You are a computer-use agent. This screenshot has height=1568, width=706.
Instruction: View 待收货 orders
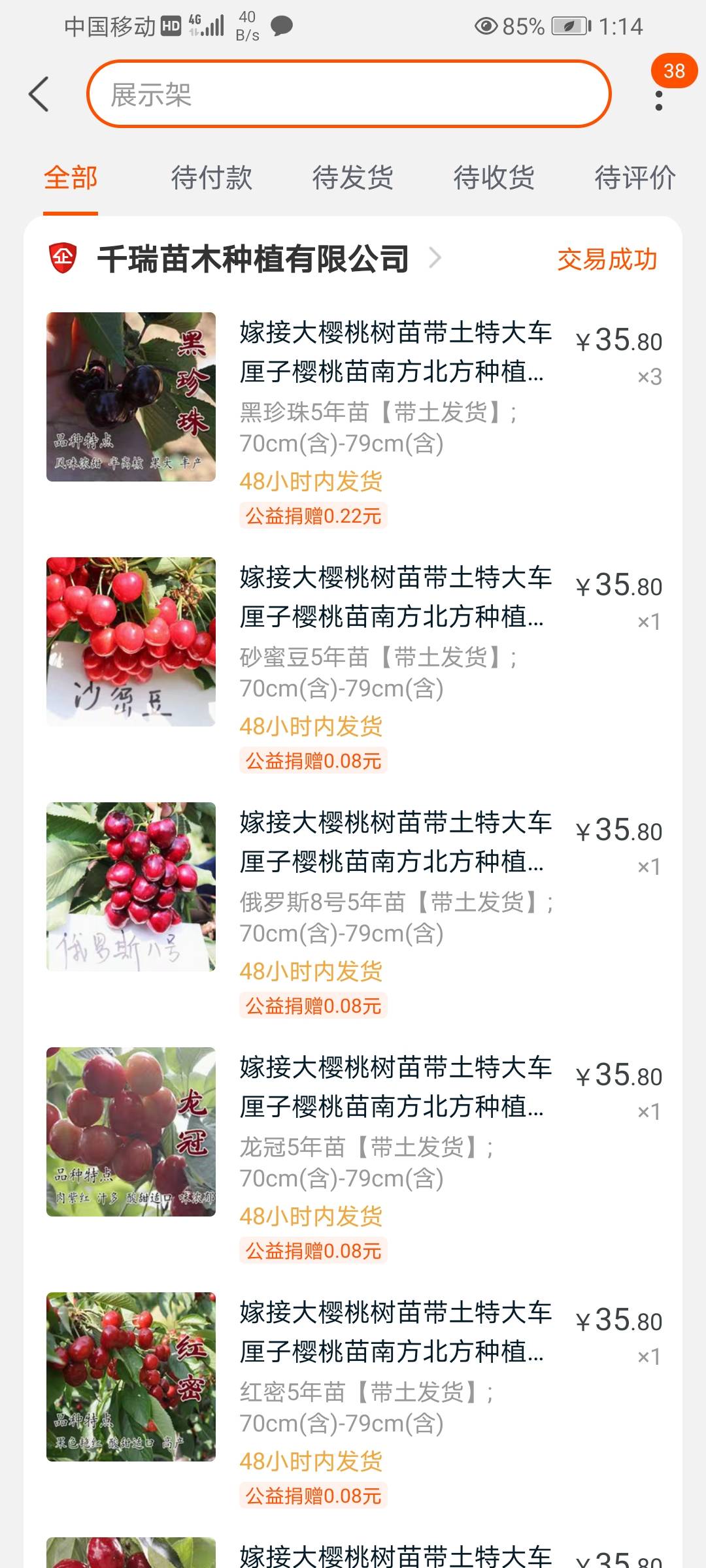coord(494,178)
